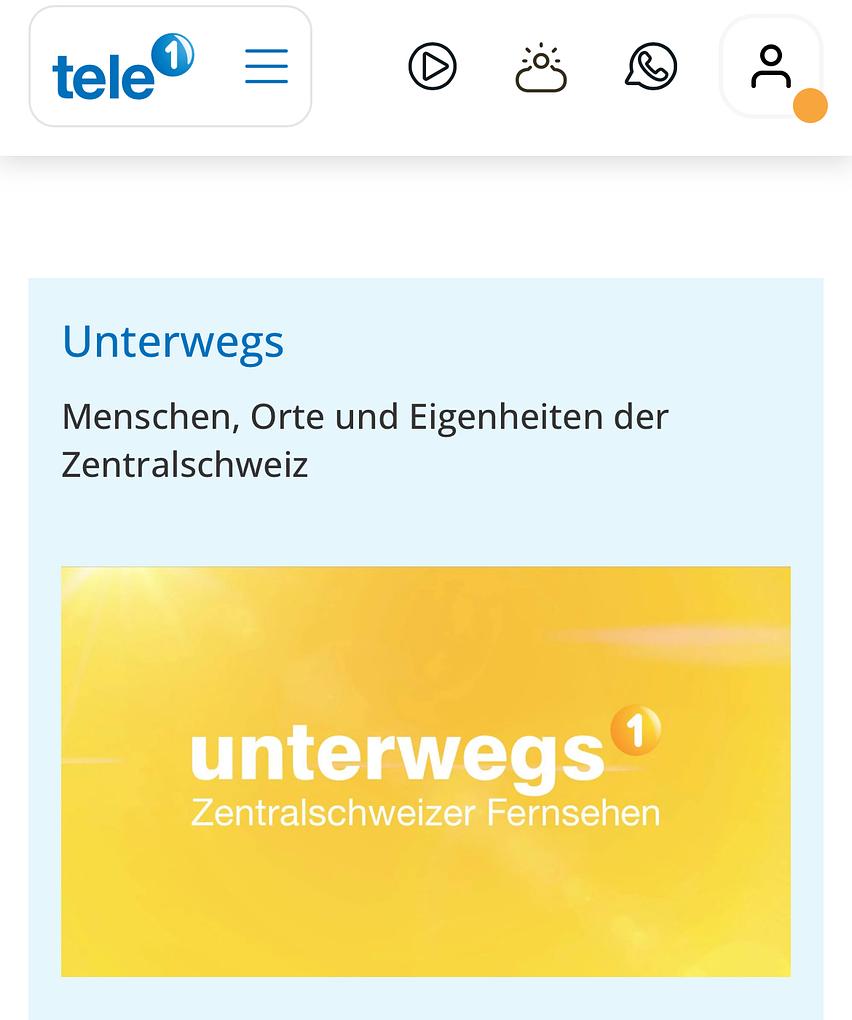Open the user account profile

click(770, 67)
